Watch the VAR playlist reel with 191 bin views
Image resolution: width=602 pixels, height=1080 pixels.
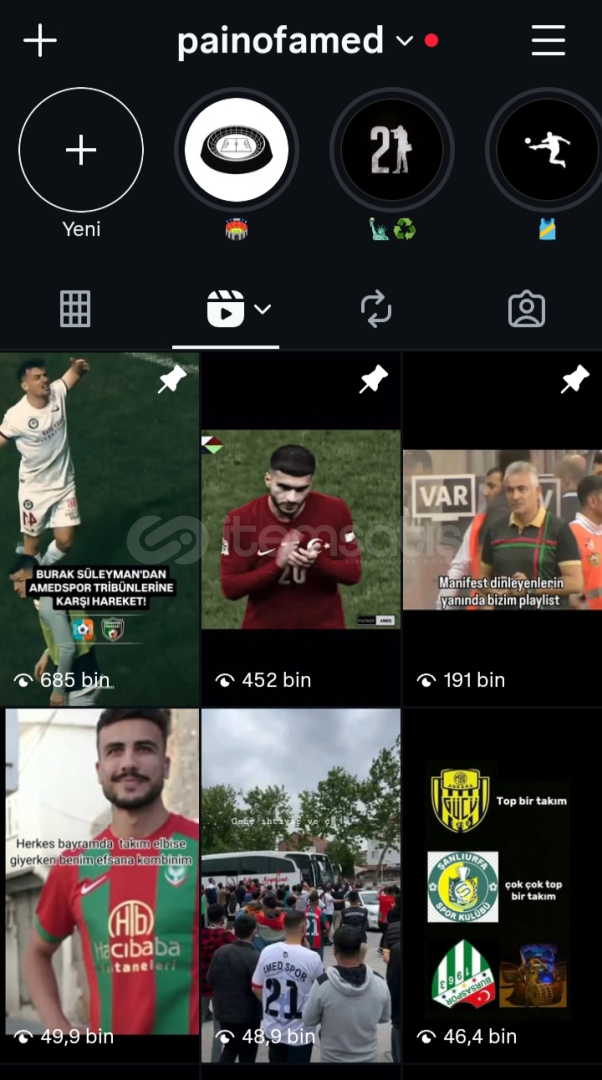(x=502, y=530)
